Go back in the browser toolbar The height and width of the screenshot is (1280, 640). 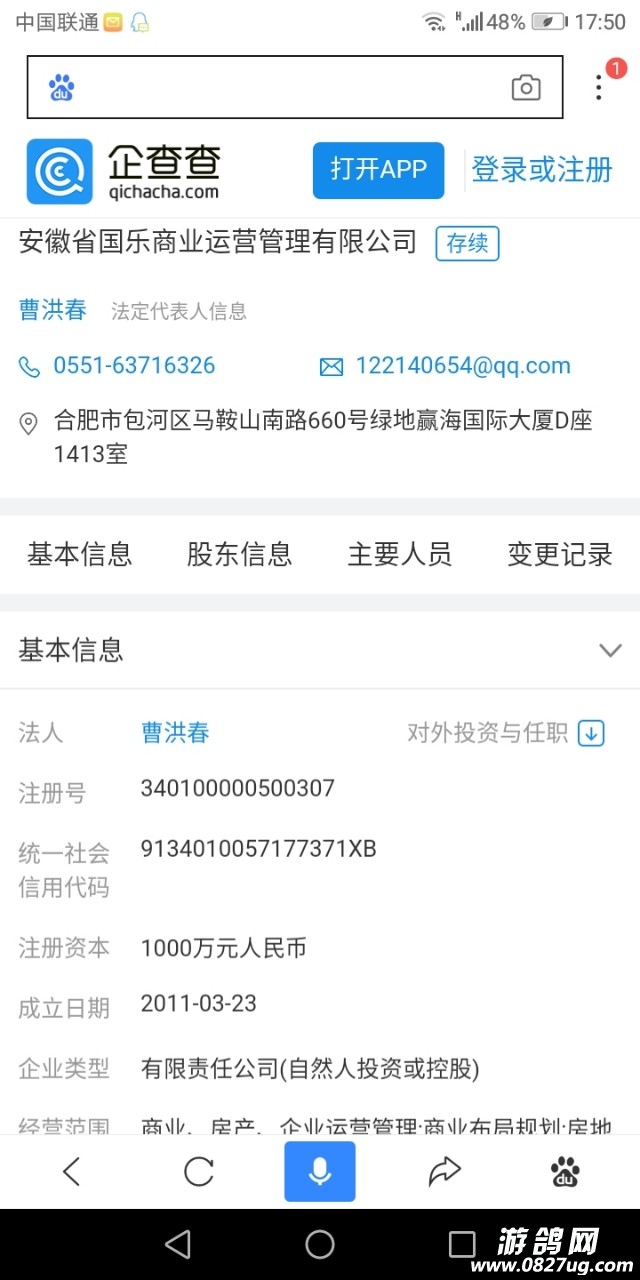(x=71, y=1171)
